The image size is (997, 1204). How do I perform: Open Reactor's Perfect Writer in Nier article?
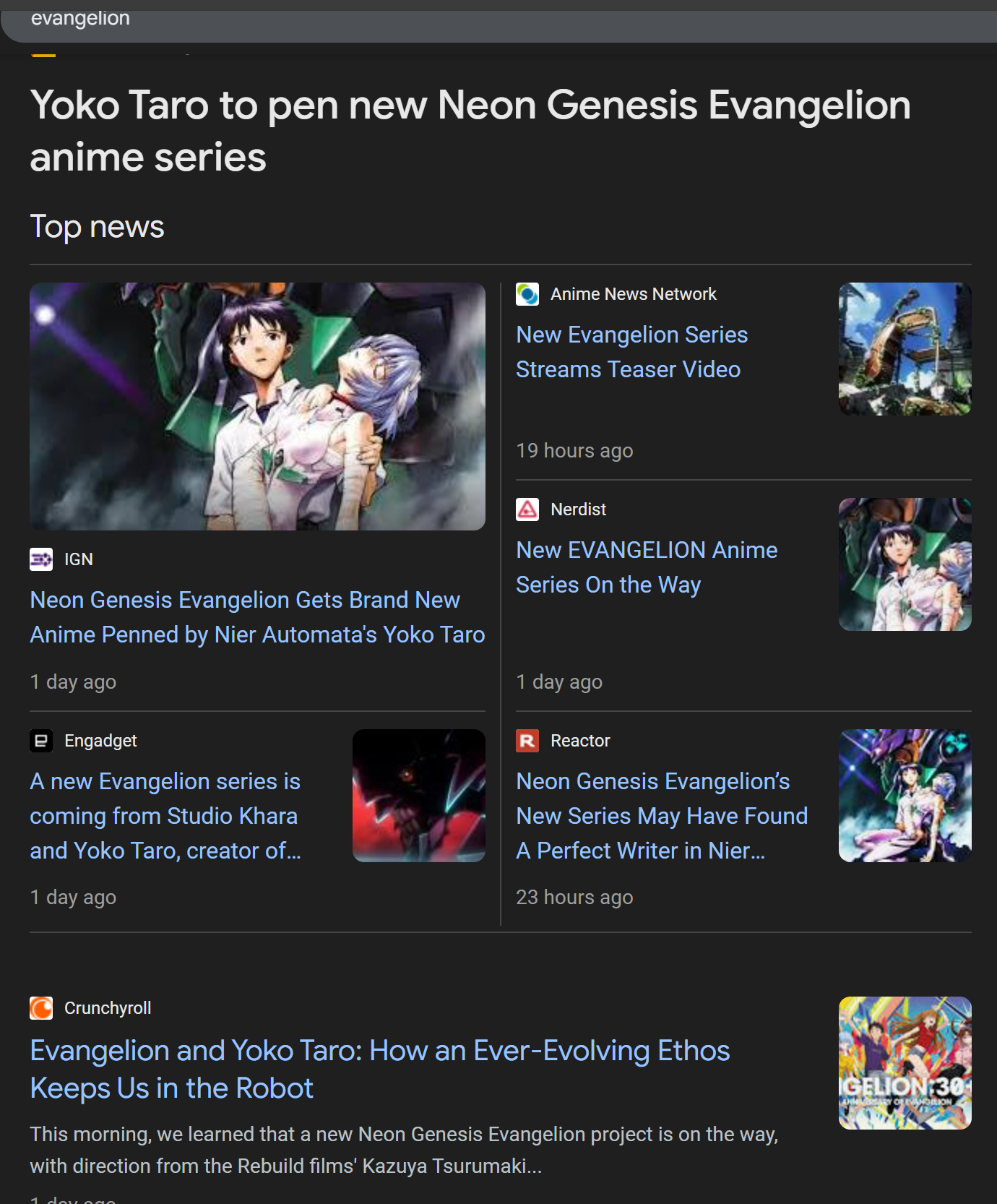point(661,816)
